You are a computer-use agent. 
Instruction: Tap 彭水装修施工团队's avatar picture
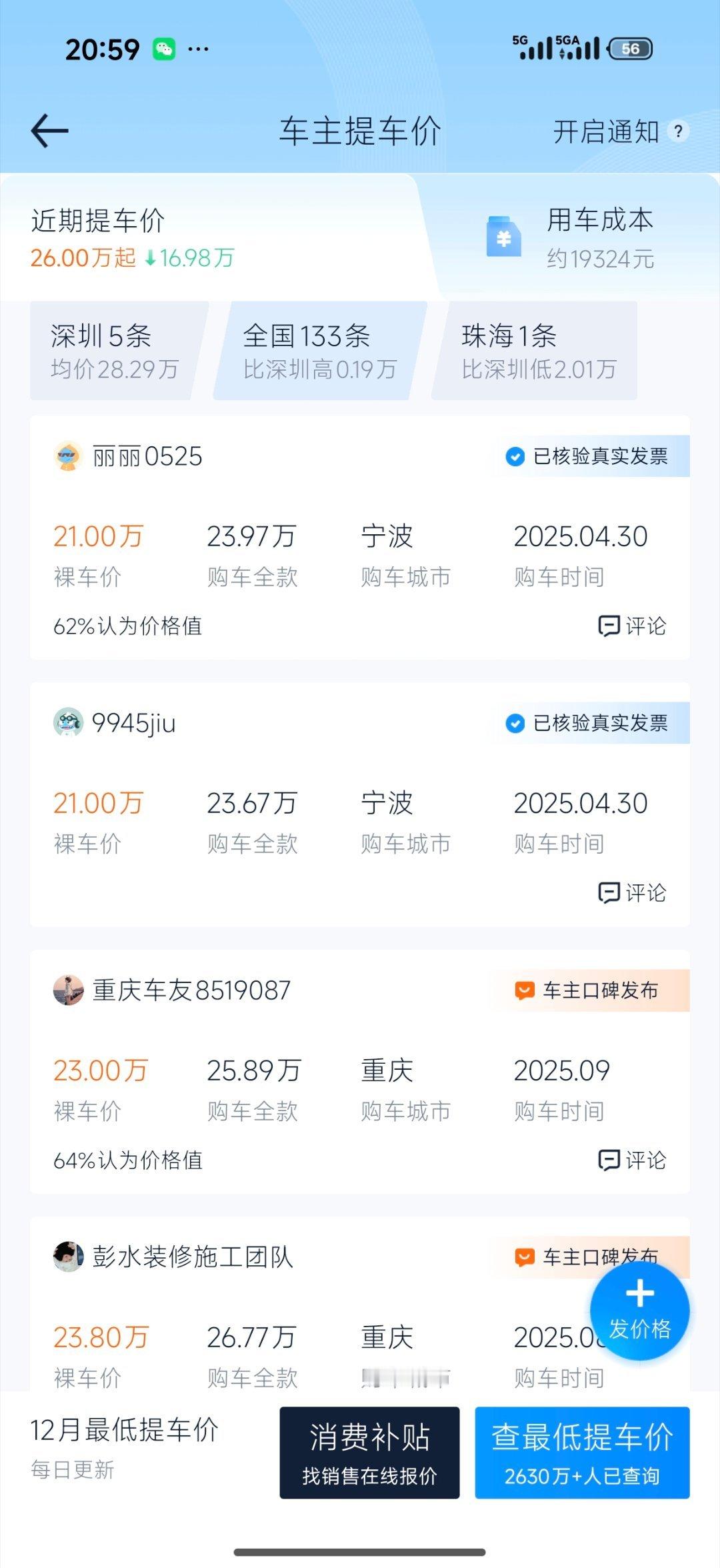pos(69,1257)
